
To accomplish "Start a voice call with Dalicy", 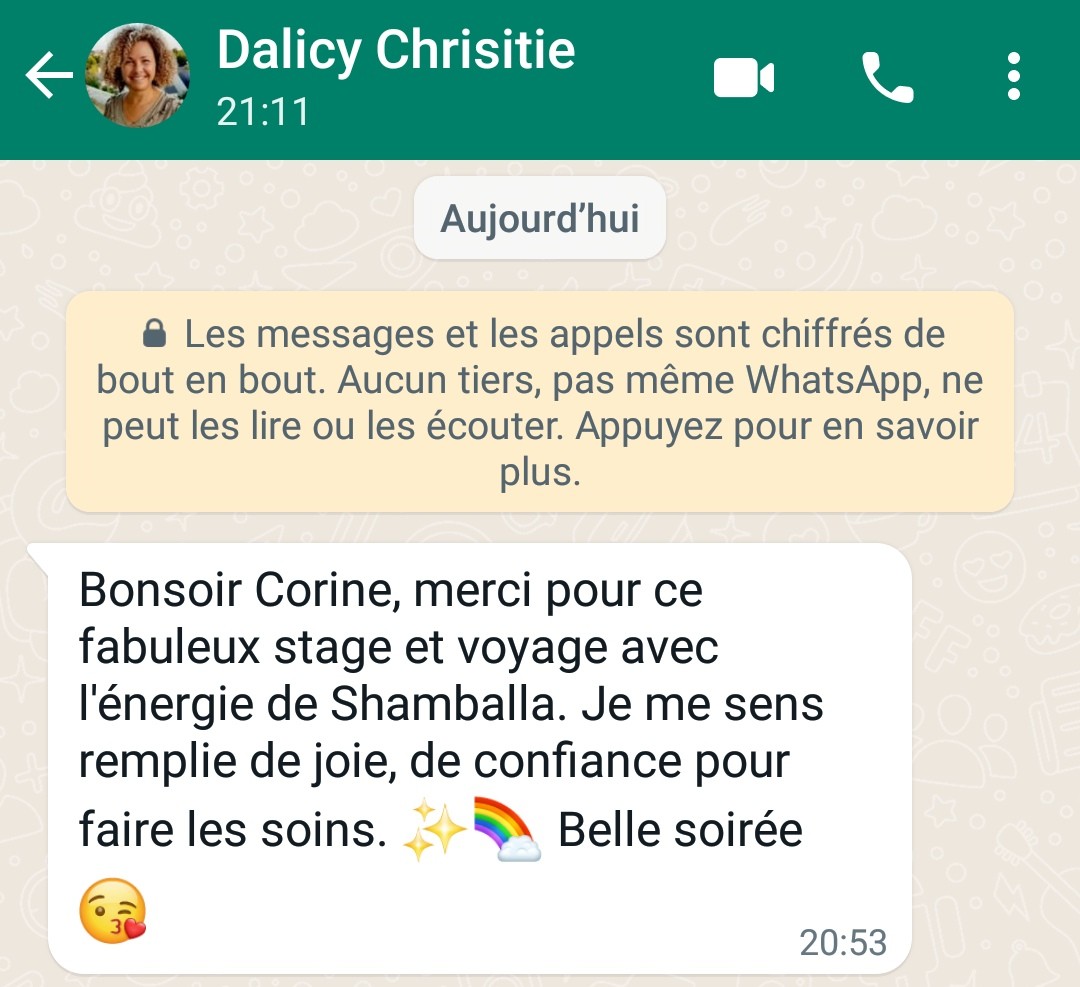I will point(887,78).
